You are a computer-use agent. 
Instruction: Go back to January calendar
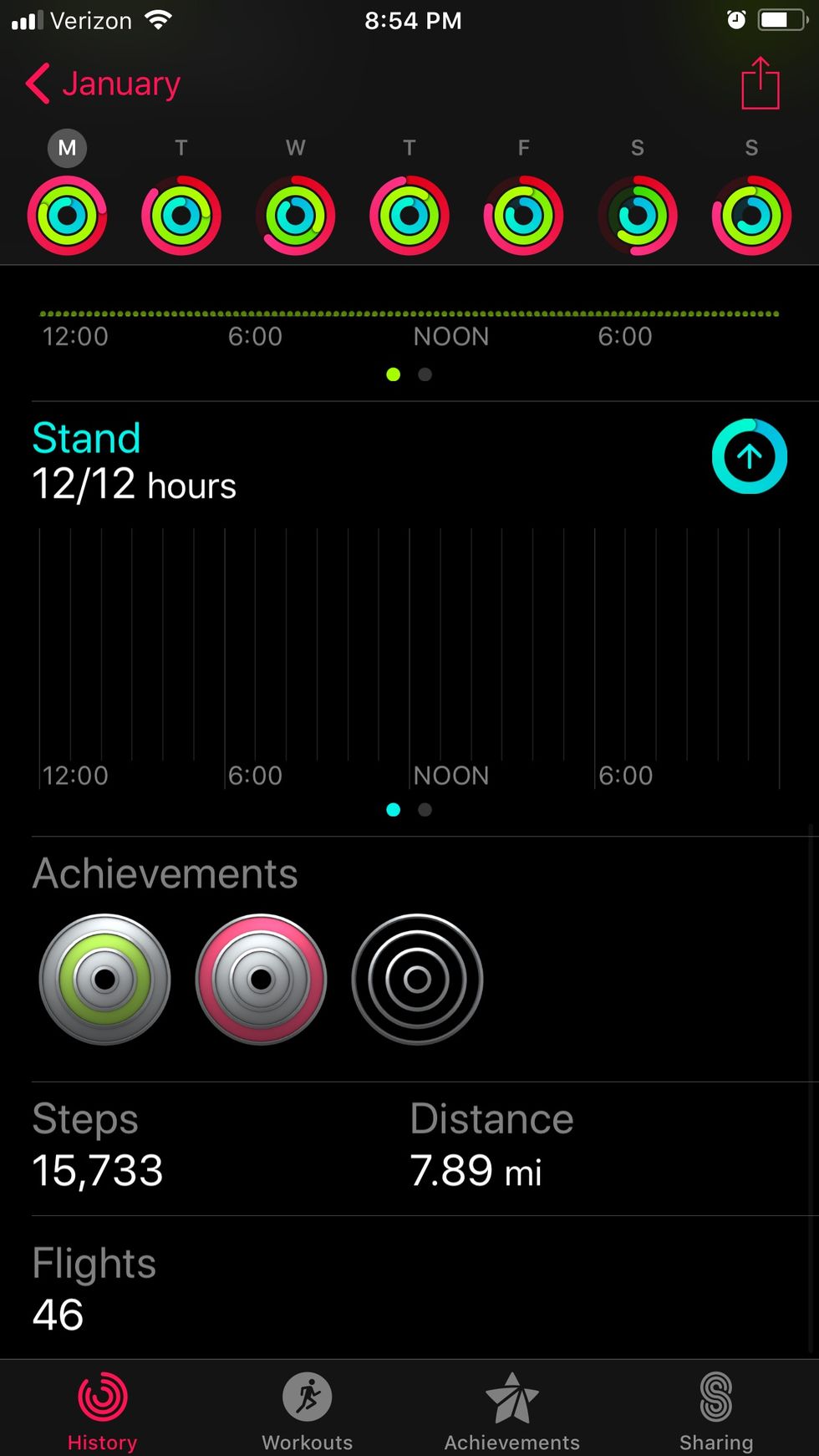pyautogui.click(x=103, y=84)
